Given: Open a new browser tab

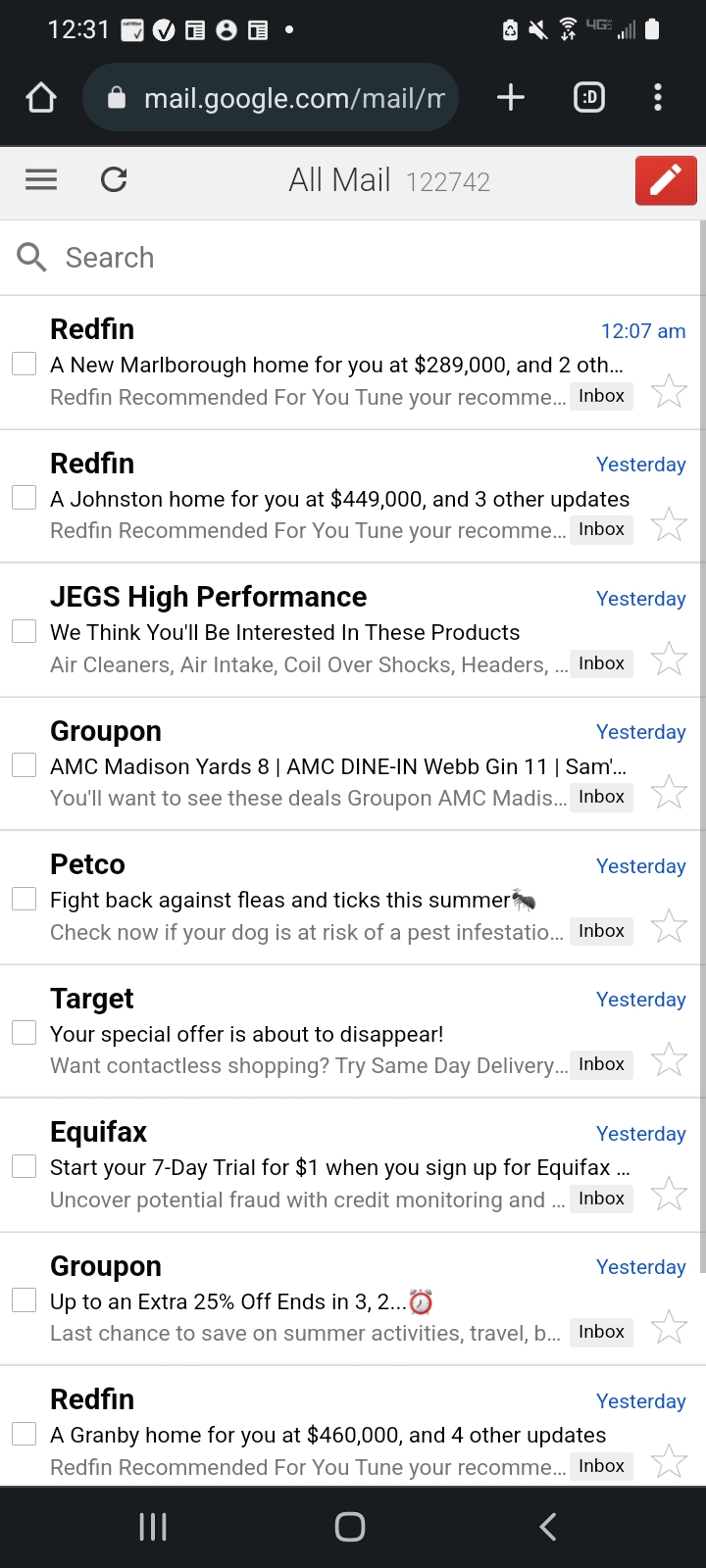Looking at the screenshot, I should (x=510, y=97).
